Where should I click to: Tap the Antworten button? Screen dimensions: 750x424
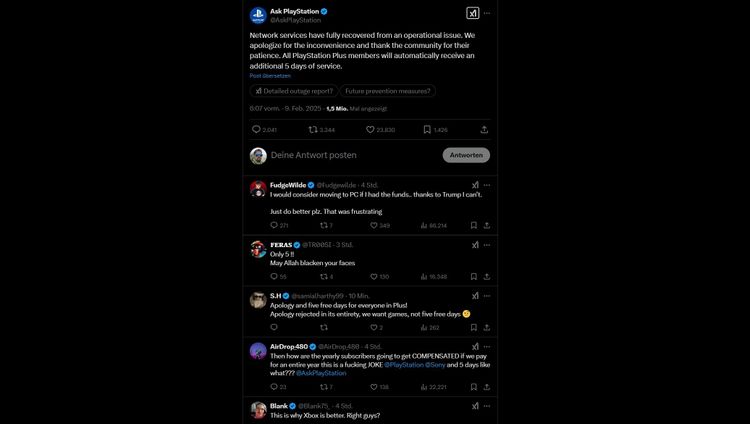pos(466,155)
